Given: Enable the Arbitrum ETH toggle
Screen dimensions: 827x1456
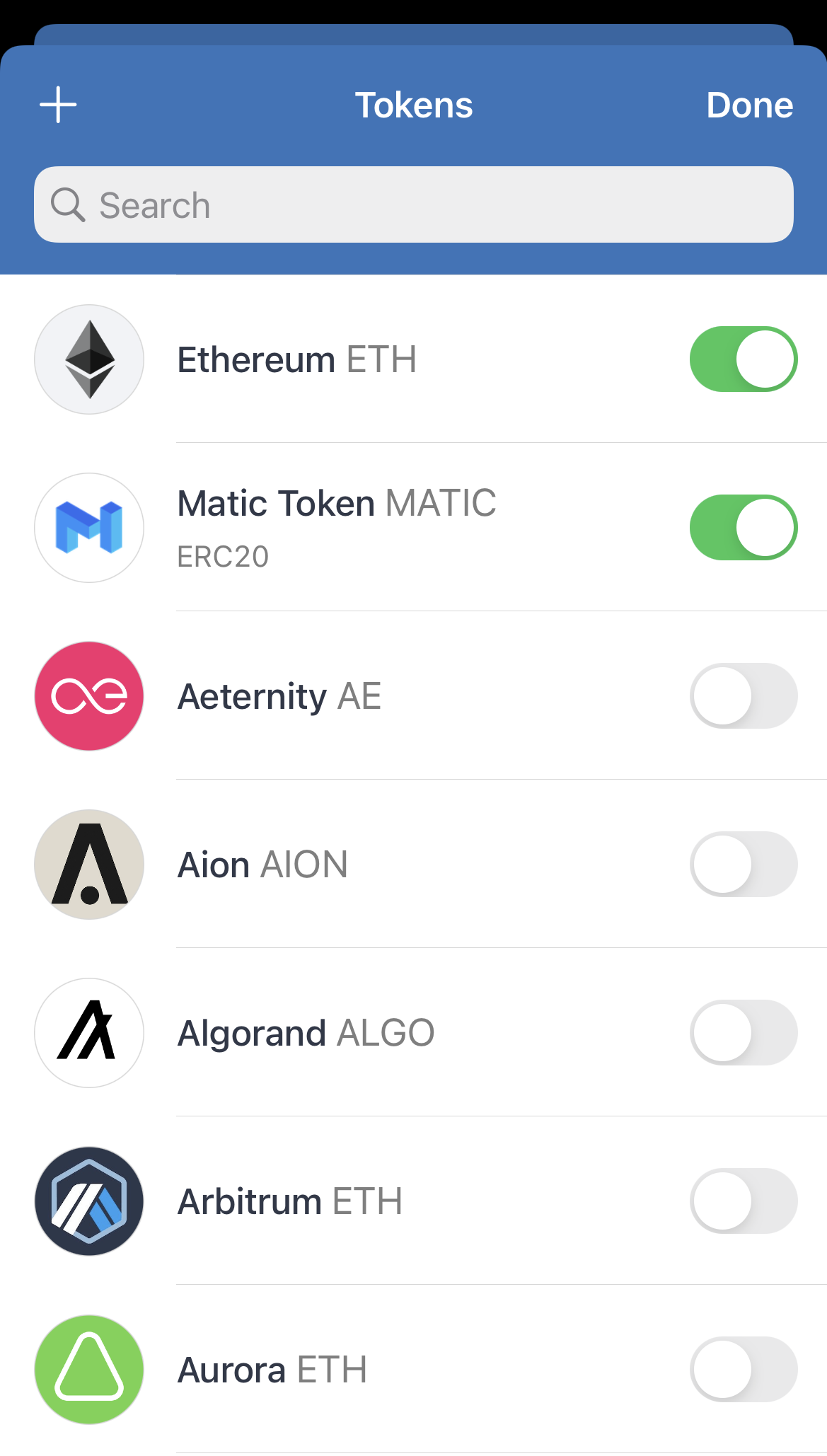Looking at the screenshot, I should [x=743, y=1201].
